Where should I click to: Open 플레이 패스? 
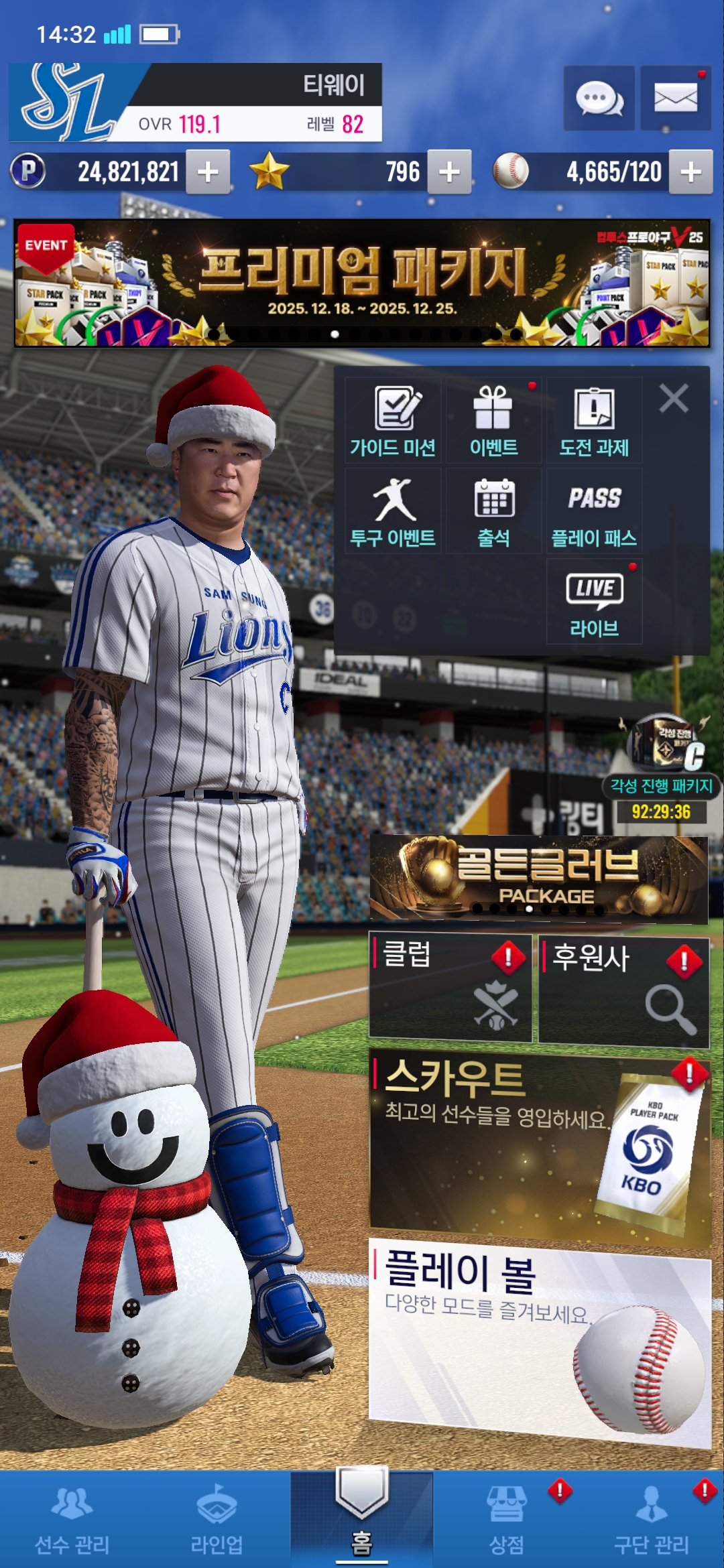(594, 511)
